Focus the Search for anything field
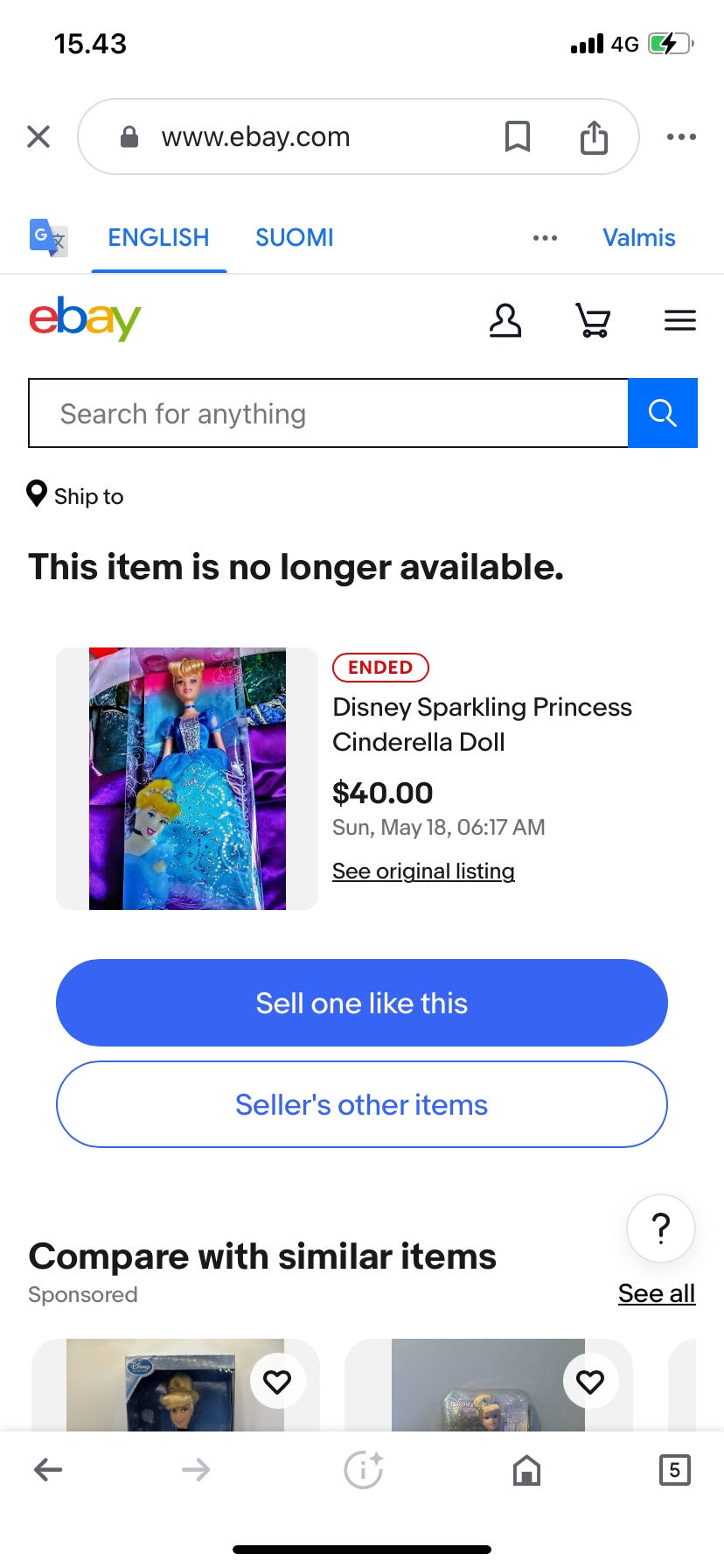The width and height of the screenshot is (724, 1568). coord(328,413)
